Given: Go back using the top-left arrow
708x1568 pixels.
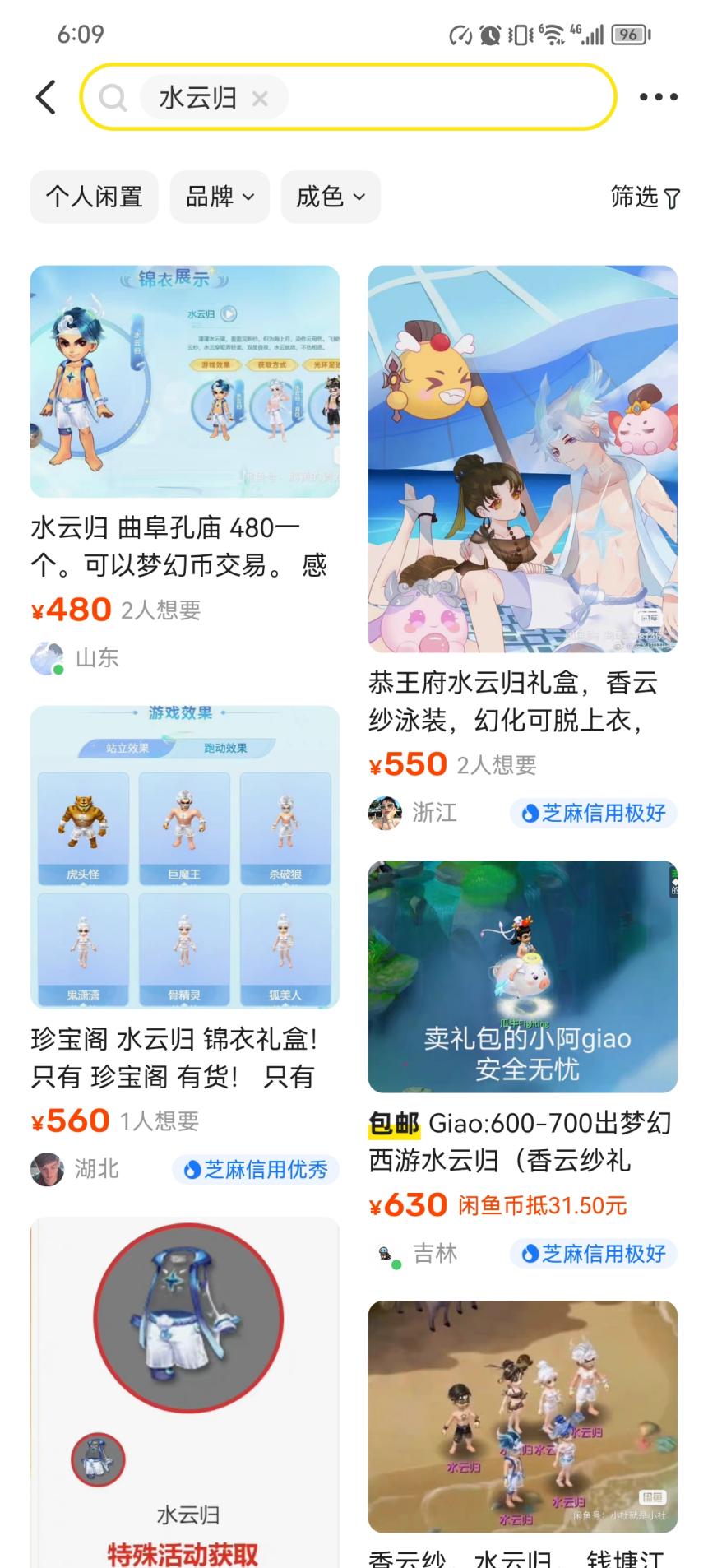Looking at the screenshot, I should pyautogui.click(x=46, y=97).
